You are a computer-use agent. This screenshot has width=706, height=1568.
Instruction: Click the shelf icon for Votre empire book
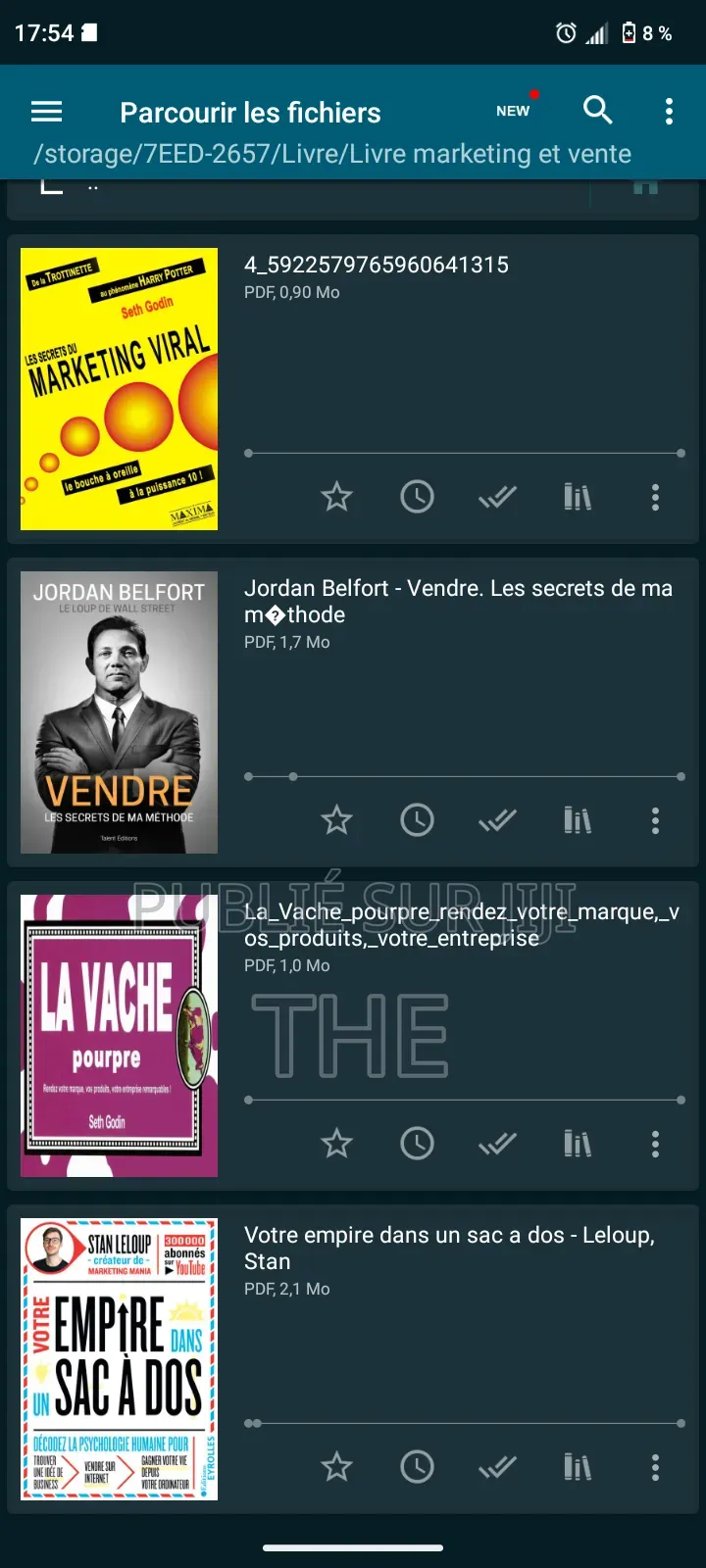click(578, 1467)
